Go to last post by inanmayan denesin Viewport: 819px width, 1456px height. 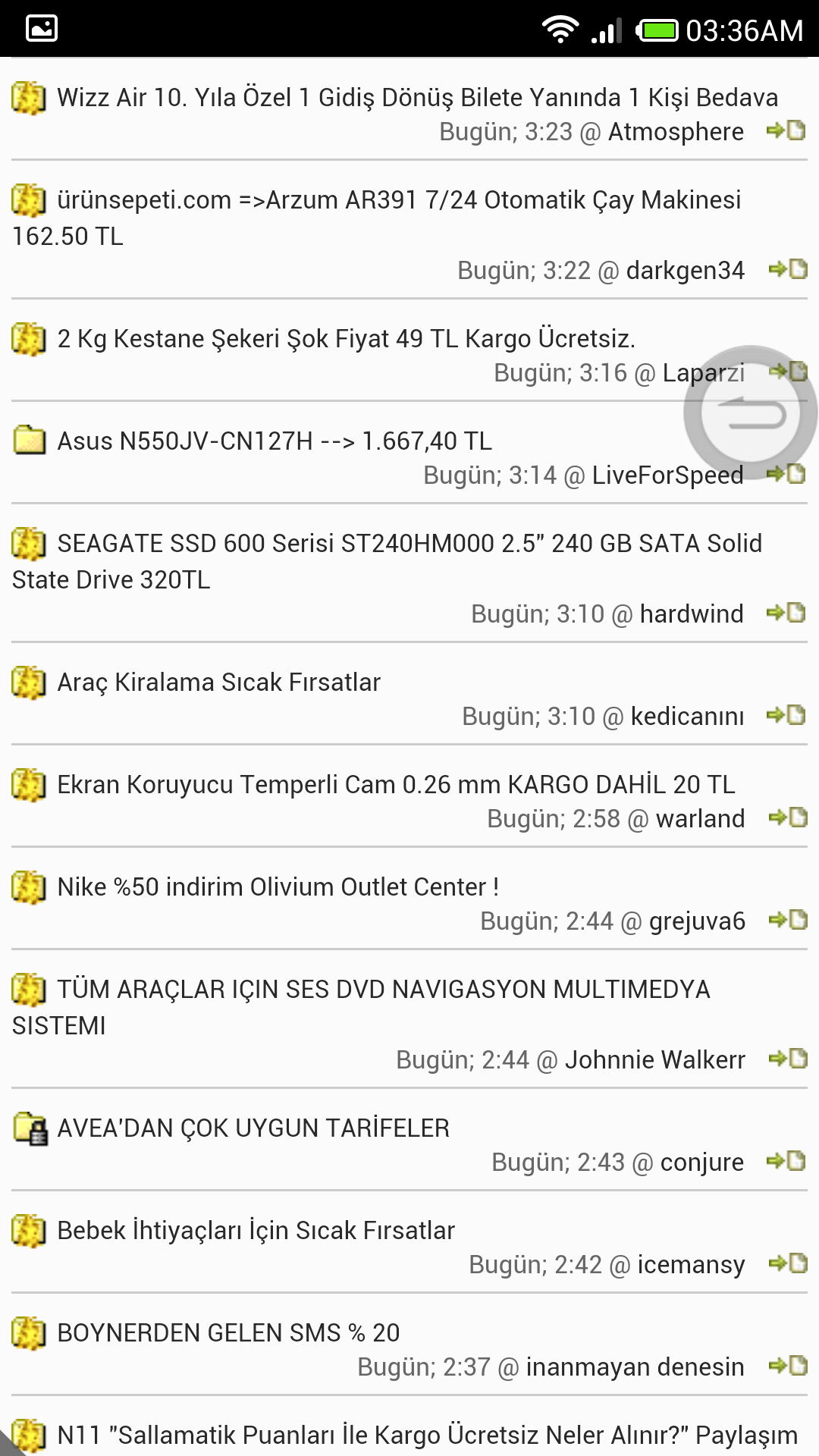coord(788,1366)
